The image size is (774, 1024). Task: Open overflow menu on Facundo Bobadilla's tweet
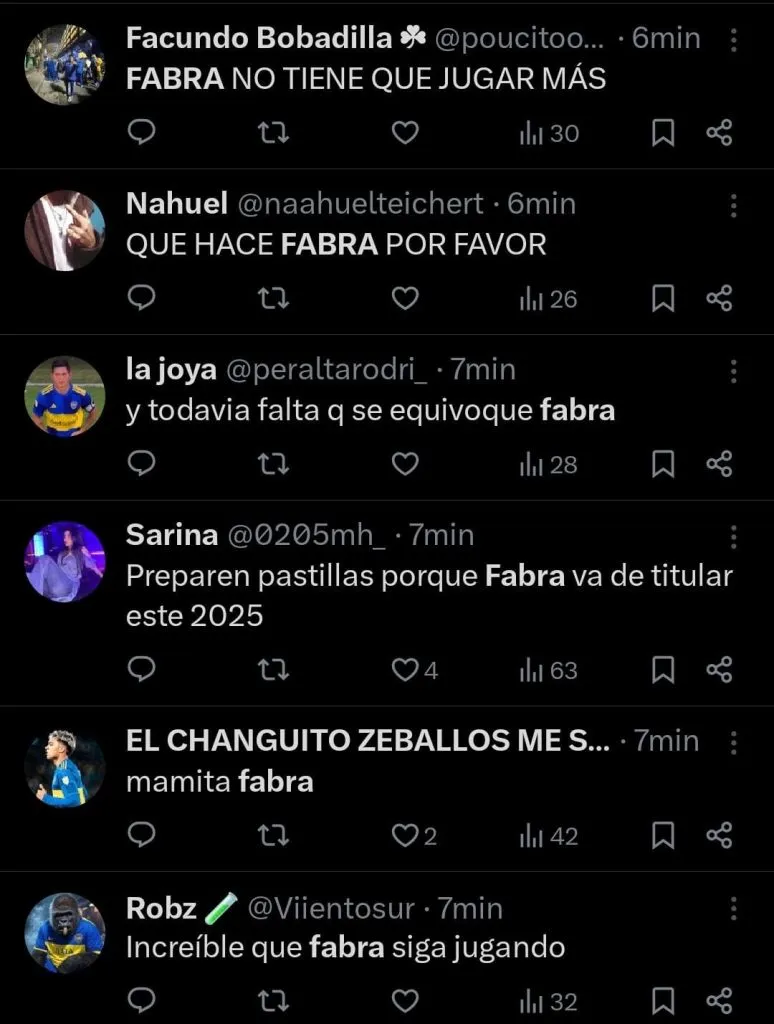tap(734, 40)
